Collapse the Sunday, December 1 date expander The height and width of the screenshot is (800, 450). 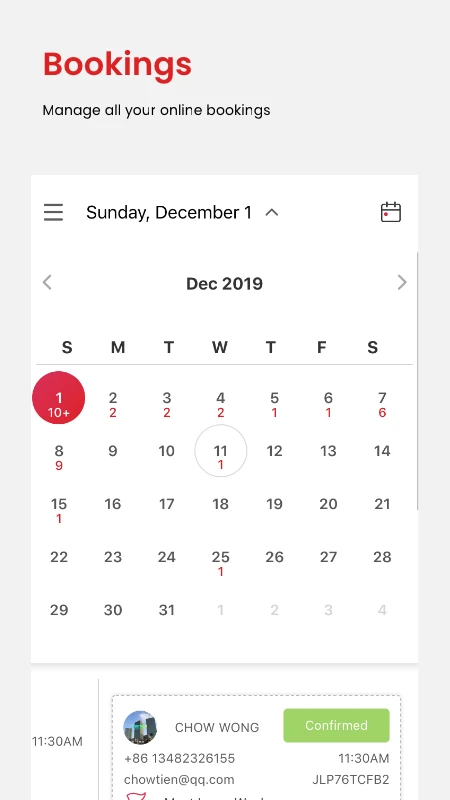pyautogui.click(x=272, y=212)
